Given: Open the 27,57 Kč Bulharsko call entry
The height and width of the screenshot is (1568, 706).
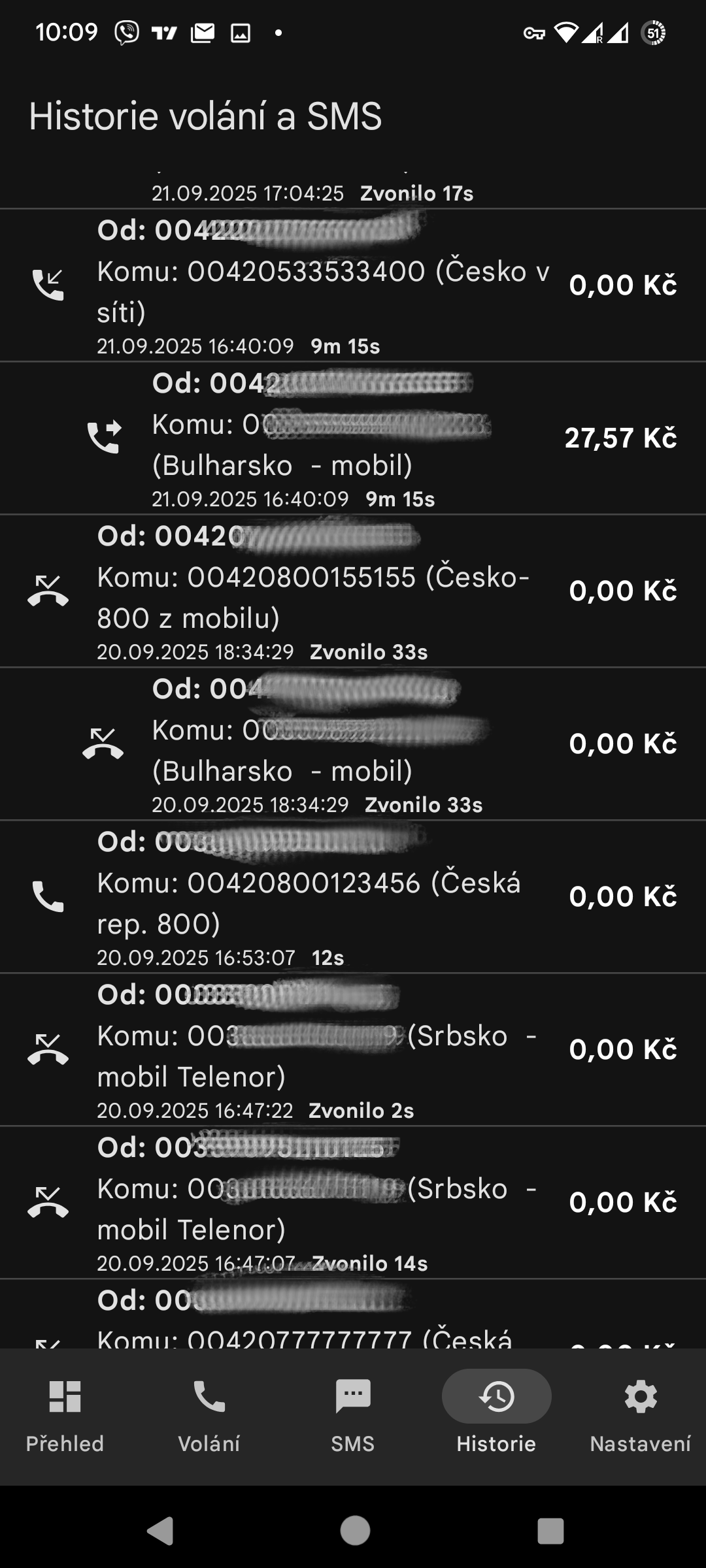Looking at the screenshot, I should pyautogui.click(x=353, y=438).
